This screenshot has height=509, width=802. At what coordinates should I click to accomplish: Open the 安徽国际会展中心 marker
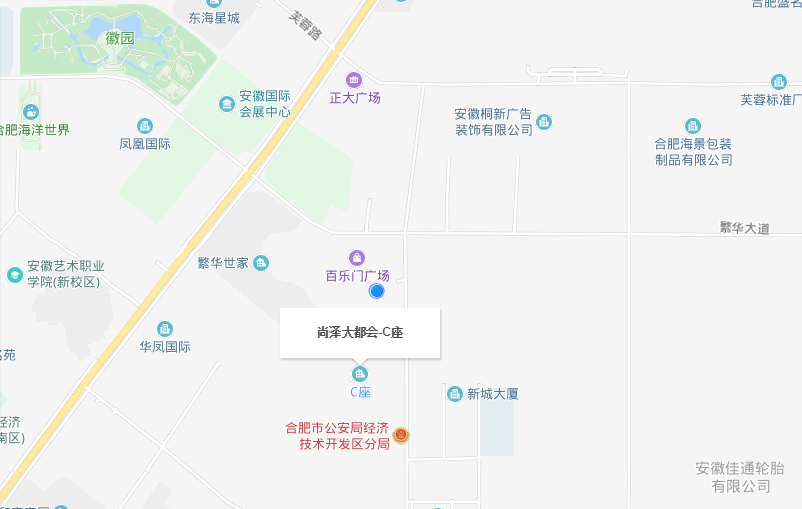pos(227,104)
